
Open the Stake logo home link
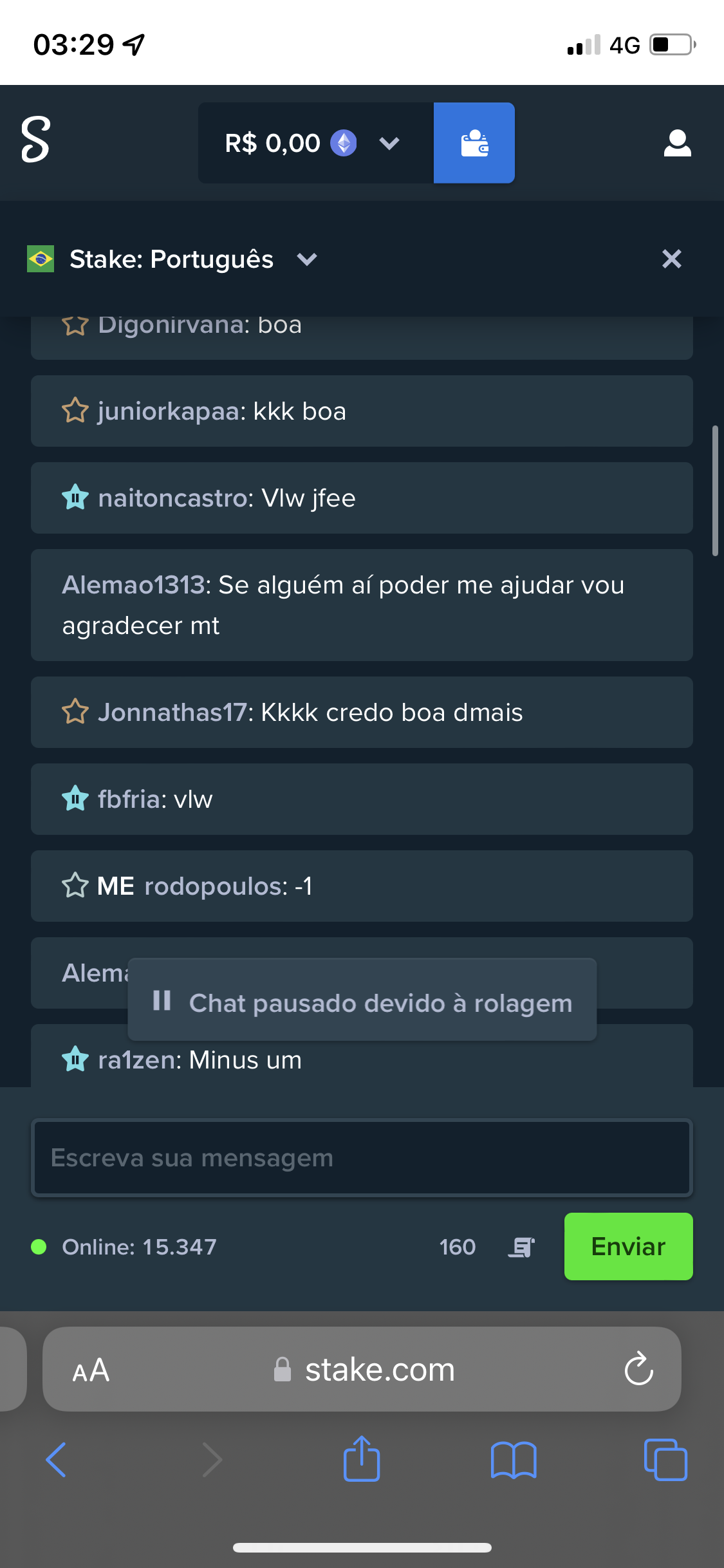coord(35,140)
